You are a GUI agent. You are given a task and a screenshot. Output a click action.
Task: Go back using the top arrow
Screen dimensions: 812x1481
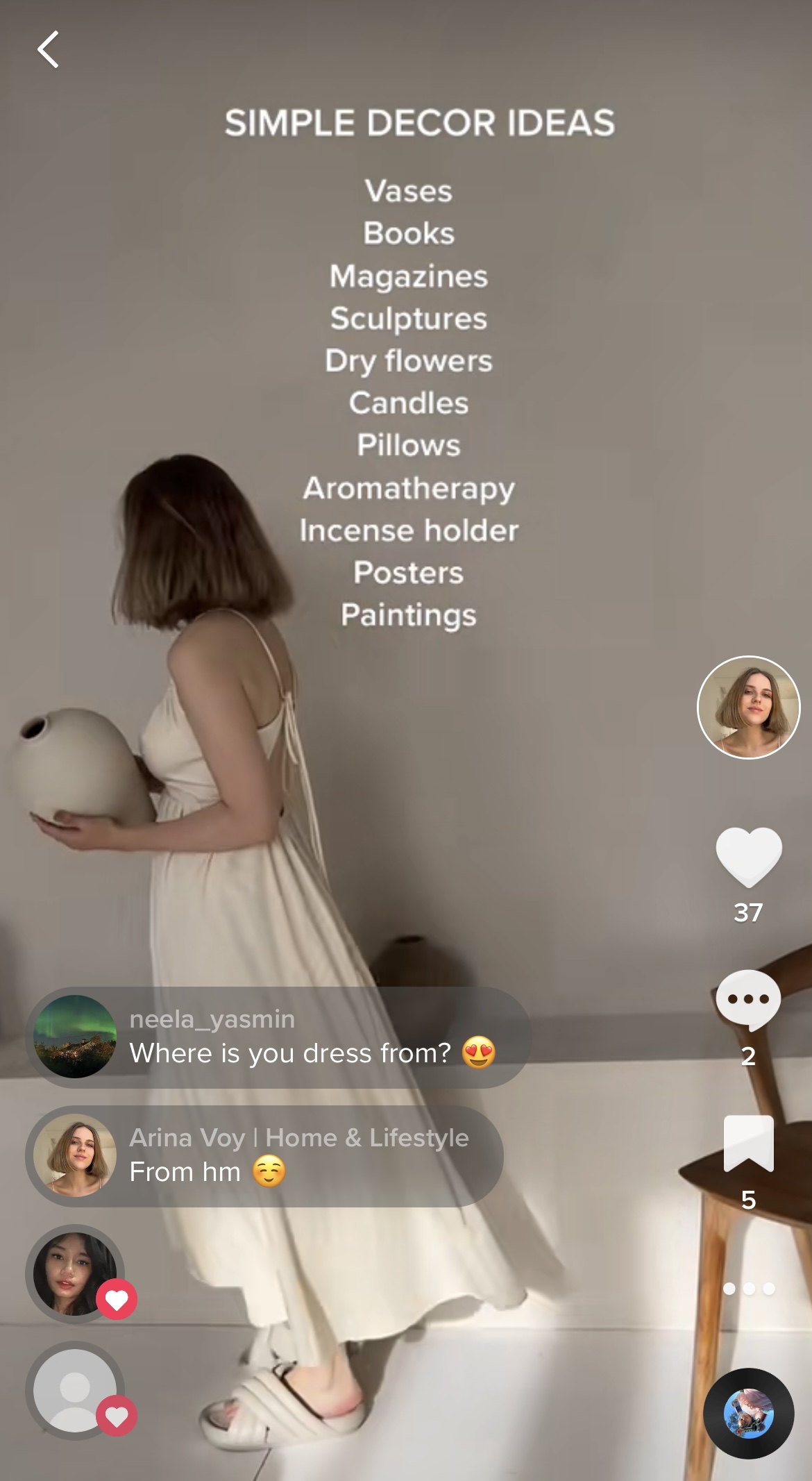[x=48, y=50]
